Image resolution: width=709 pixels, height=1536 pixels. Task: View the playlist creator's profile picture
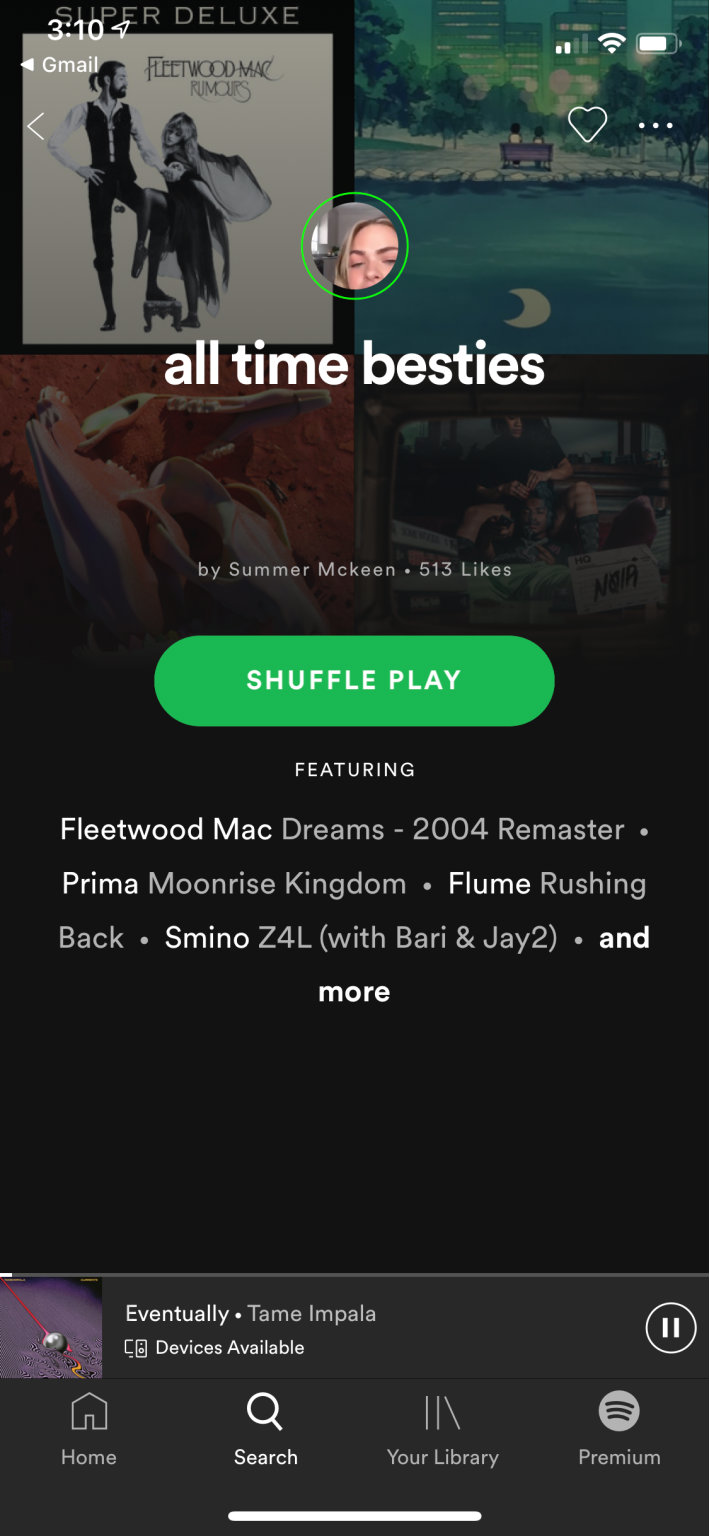(354, 246)
